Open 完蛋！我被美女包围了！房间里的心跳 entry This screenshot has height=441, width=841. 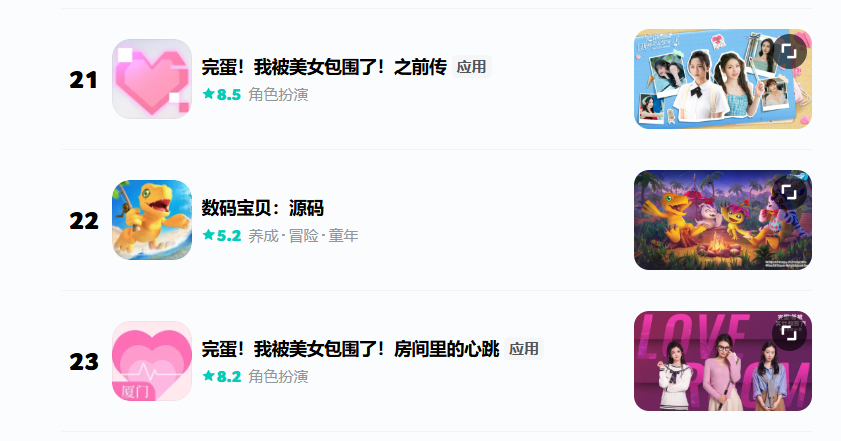point(350,349)
